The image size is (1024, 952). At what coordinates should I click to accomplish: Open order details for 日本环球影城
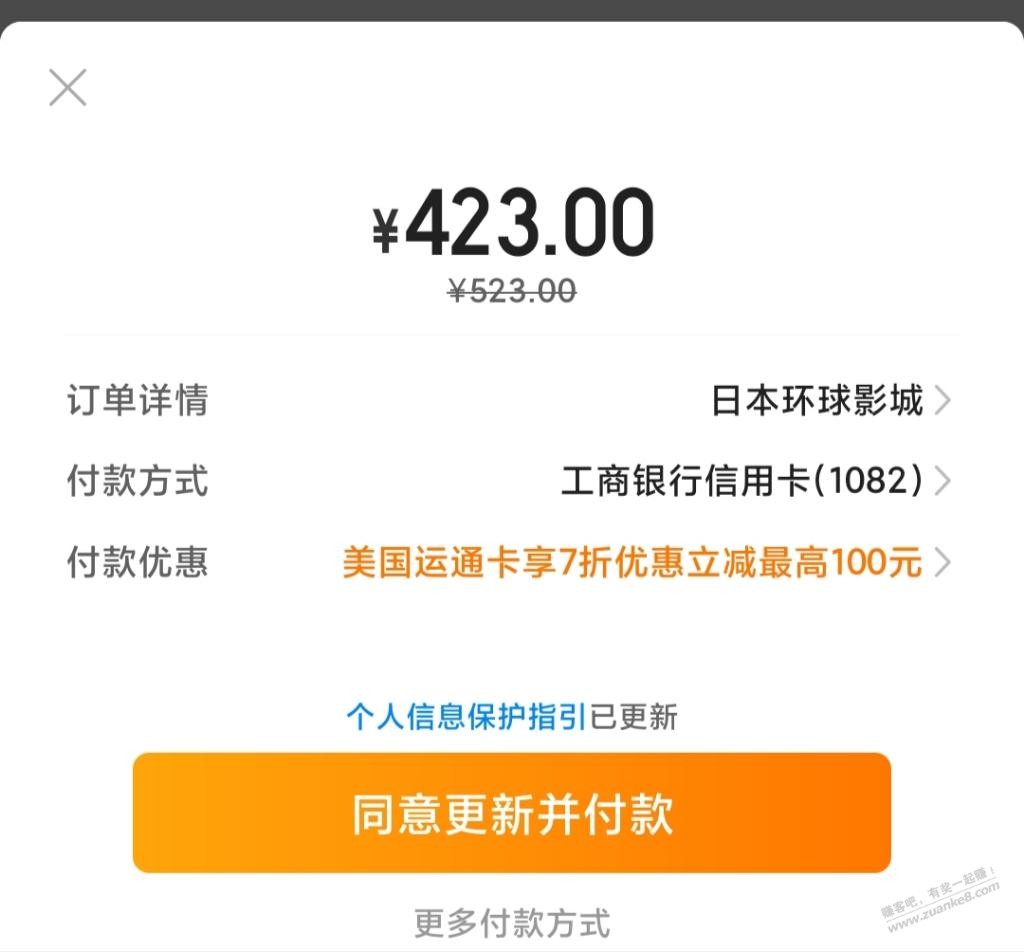pos(828,401)
